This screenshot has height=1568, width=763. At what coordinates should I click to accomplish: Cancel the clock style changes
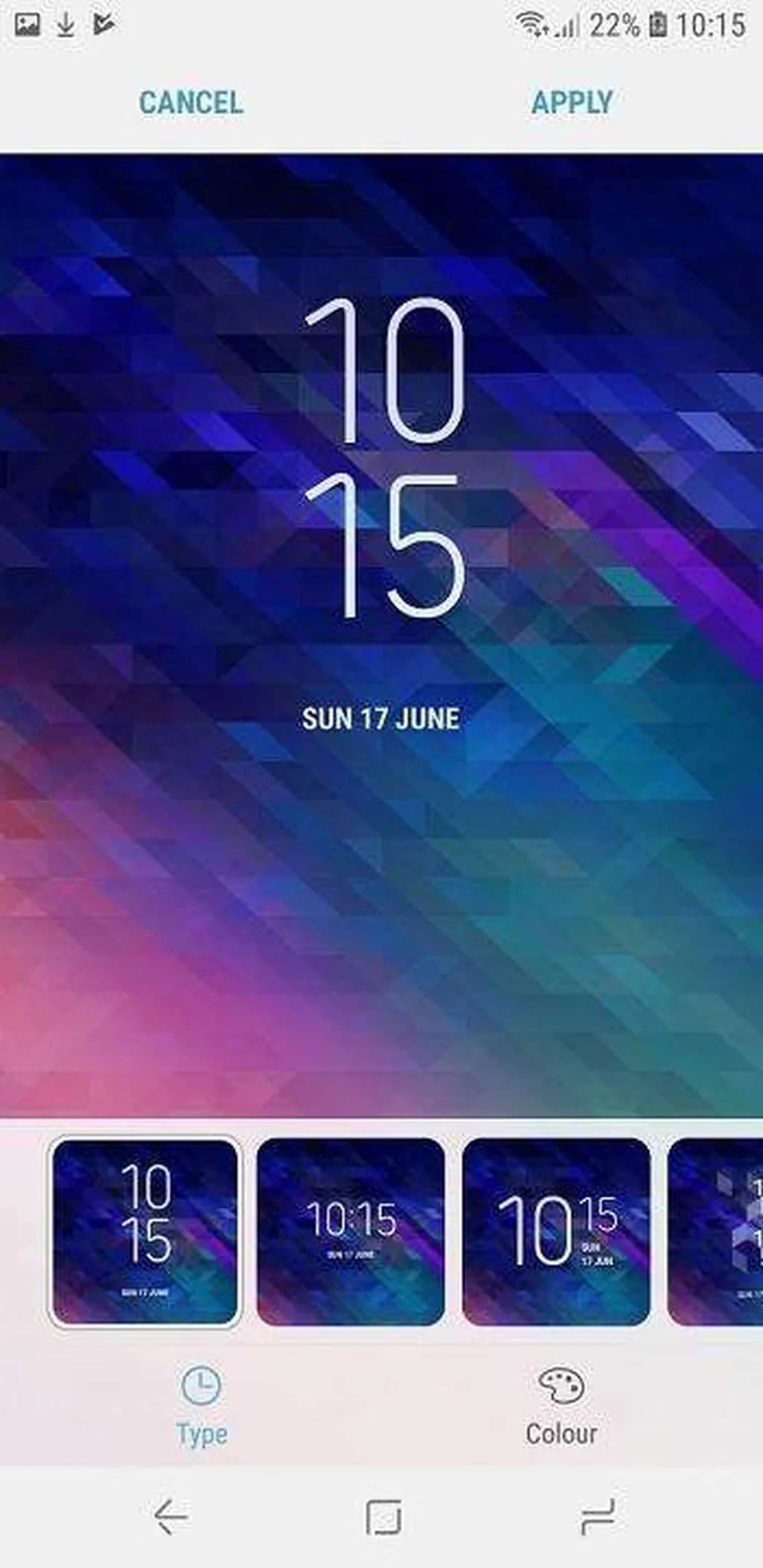pos(191,103)
